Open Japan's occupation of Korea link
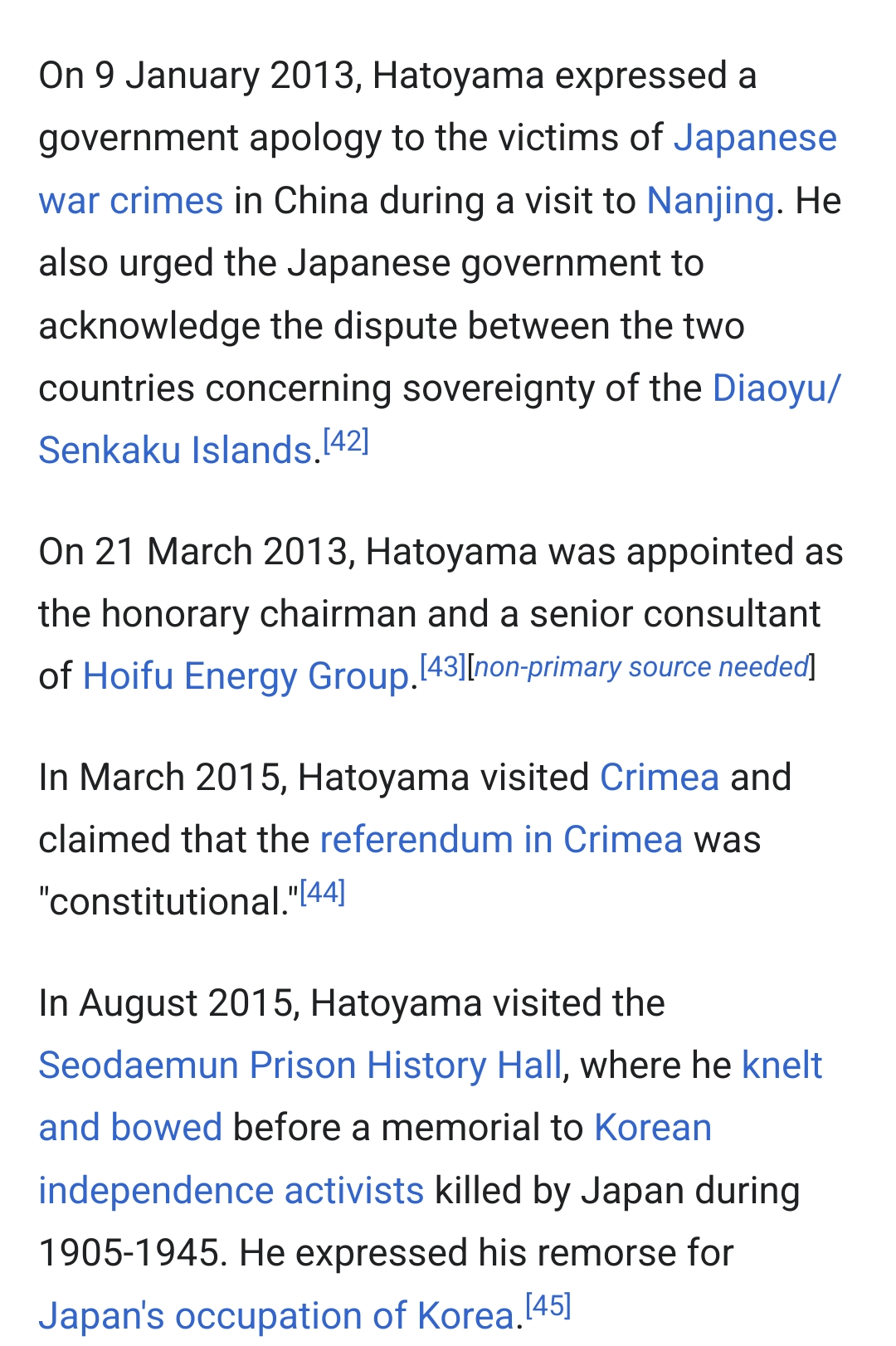The height and width of the screenshot is (1346, 896). 276,1316
